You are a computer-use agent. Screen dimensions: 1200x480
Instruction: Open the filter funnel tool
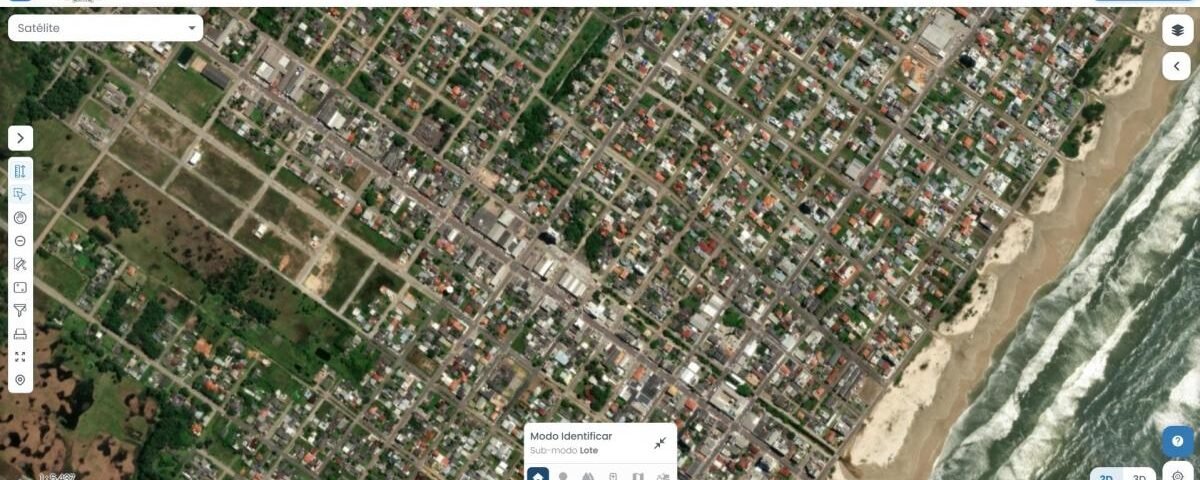coord(20,310)
